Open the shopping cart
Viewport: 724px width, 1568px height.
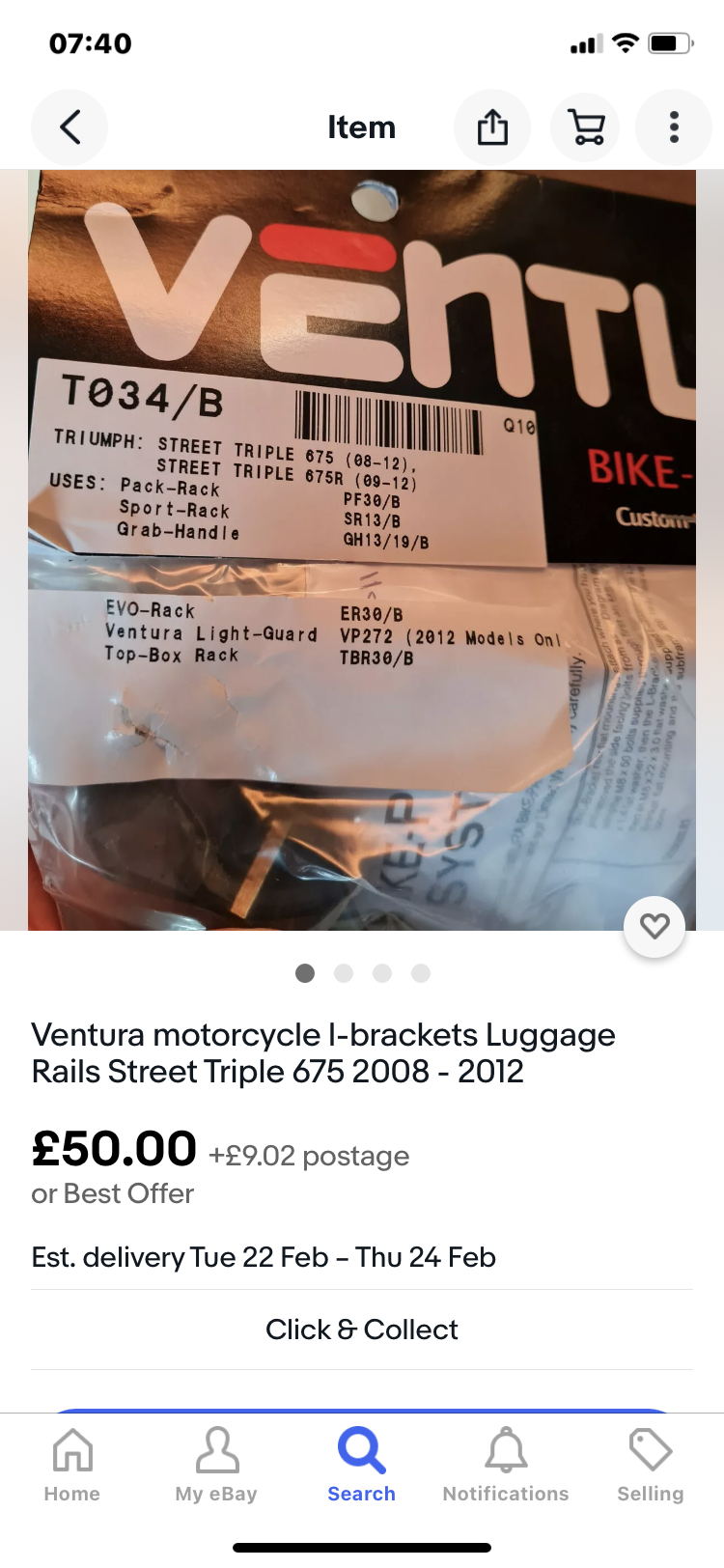pos(586,127)
